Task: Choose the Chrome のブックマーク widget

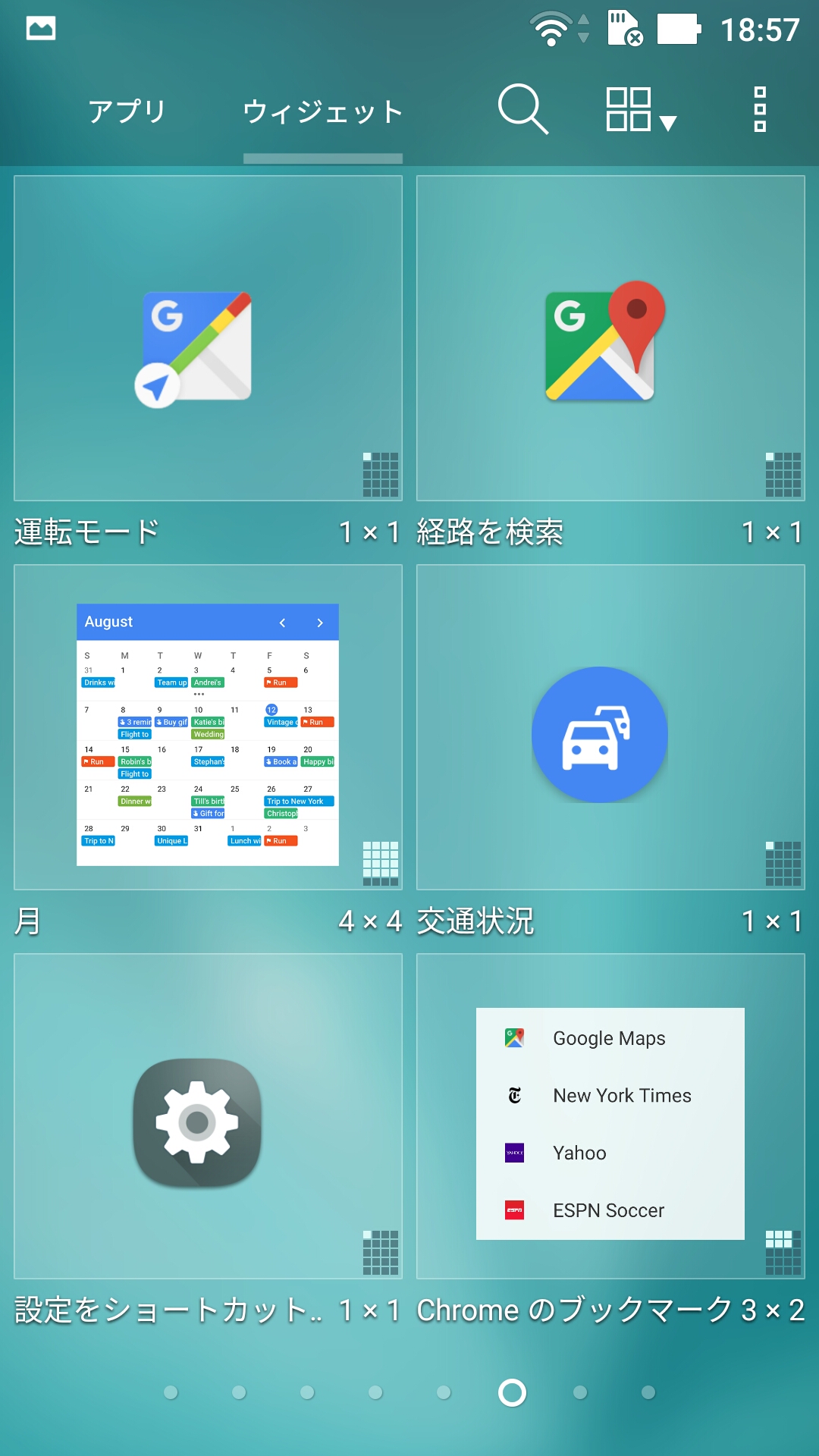Action: (610, 1116)
